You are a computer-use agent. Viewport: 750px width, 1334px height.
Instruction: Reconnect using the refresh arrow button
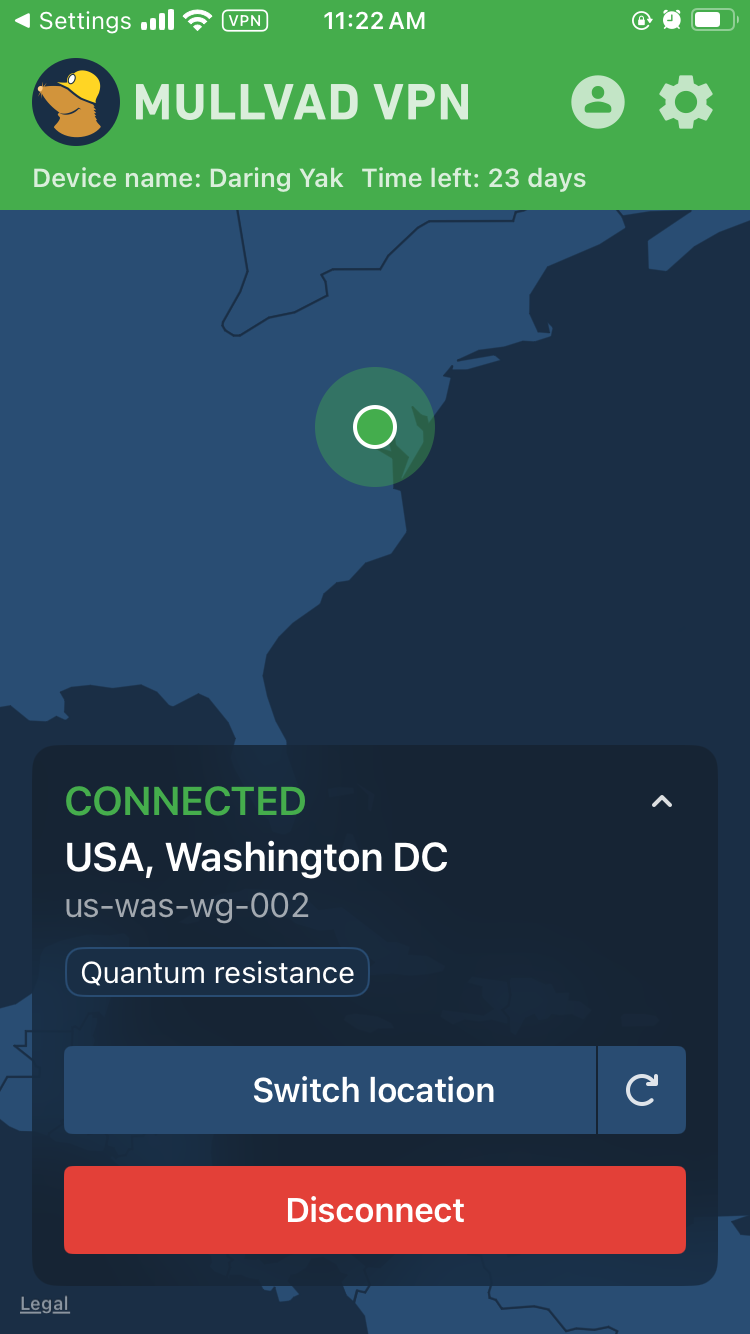(642, 1090)
